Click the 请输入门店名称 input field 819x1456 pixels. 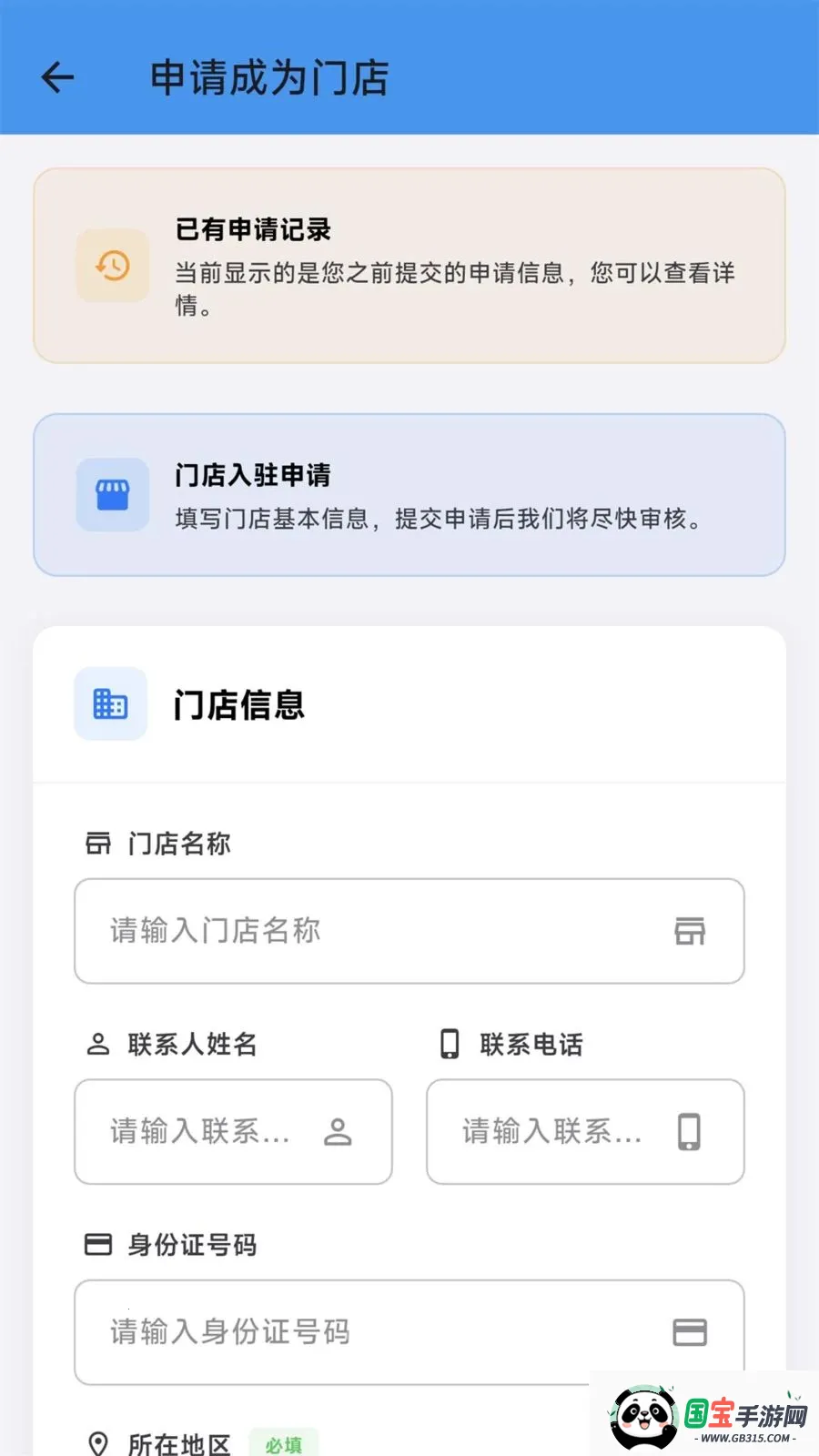click(364, 932)
